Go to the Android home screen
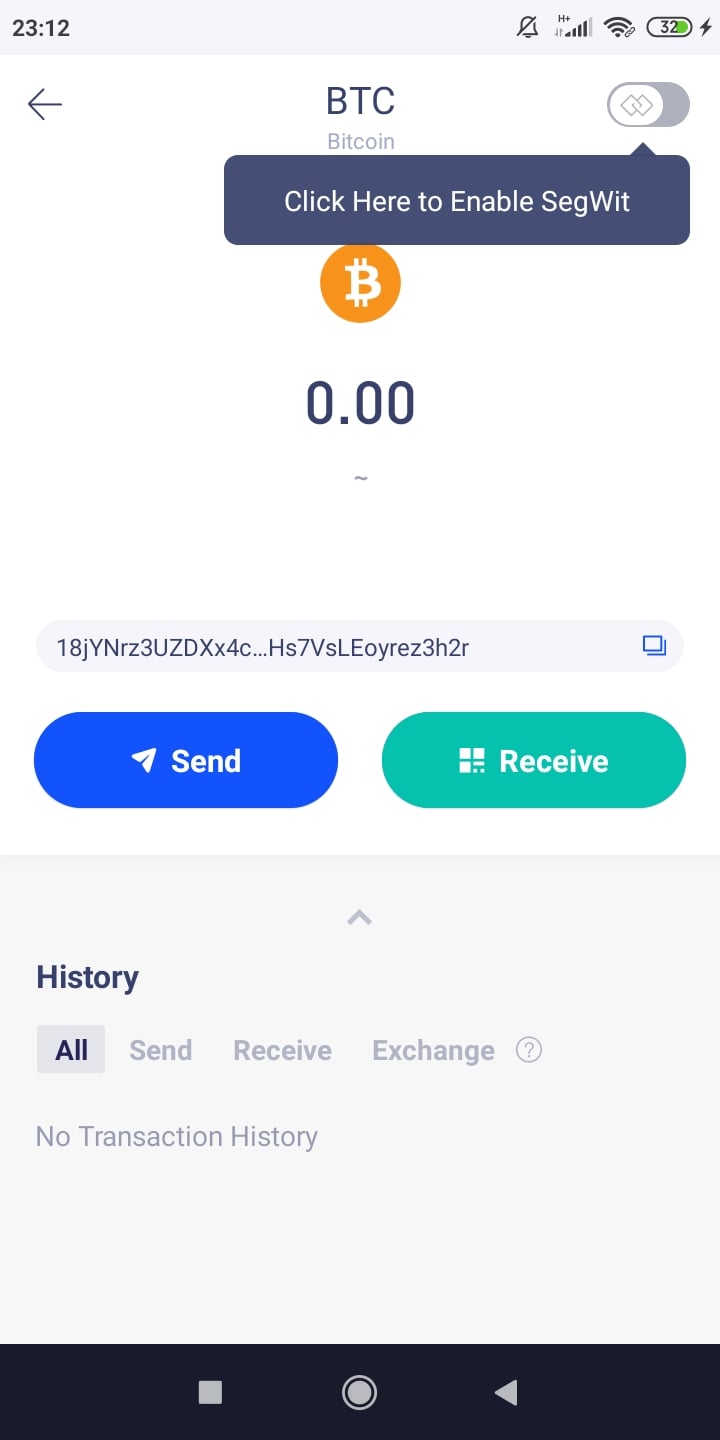 (359, 1392)
